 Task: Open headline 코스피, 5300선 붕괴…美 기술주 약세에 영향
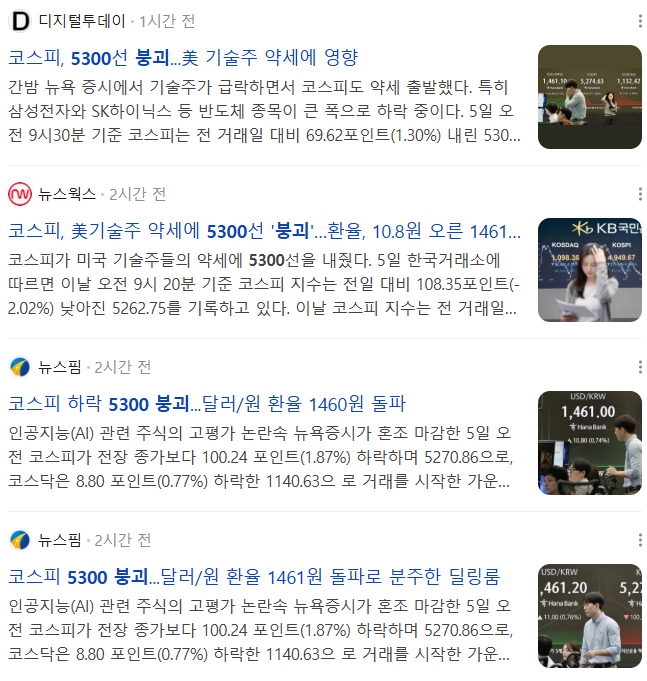click(x=183, y=57)
